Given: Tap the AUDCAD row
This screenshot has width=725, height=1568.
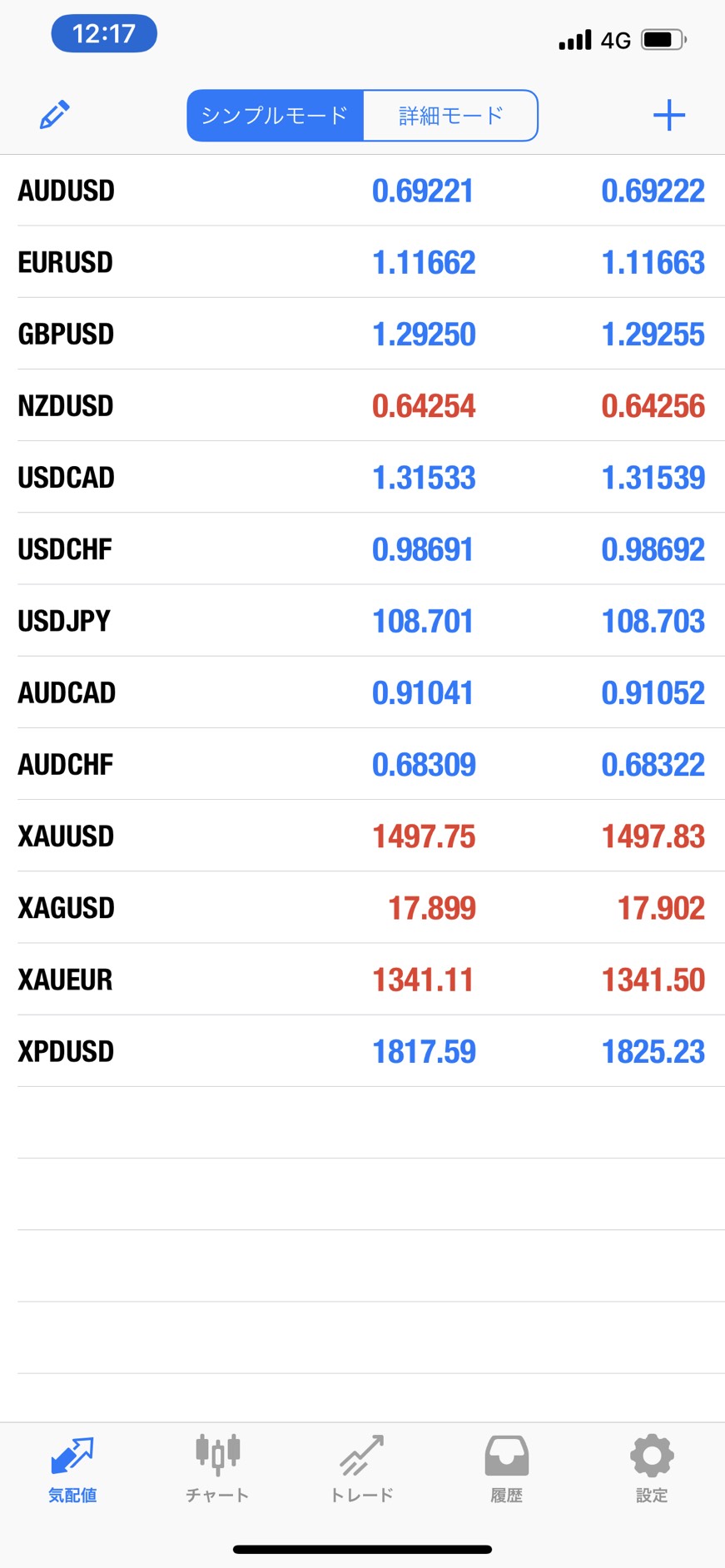Looking at the screenshot, I should (362, 692).
